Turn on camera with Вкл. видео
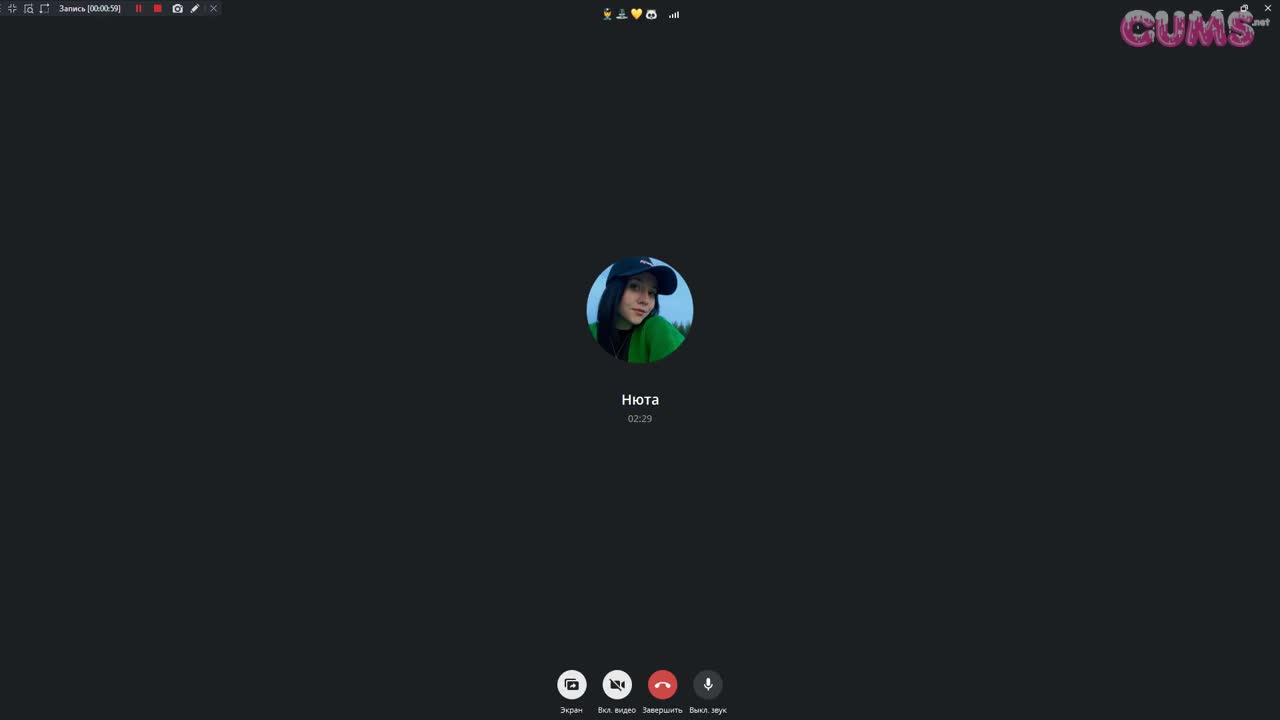Viewport: 1280px width, 720px height. (x=617, y=685)
